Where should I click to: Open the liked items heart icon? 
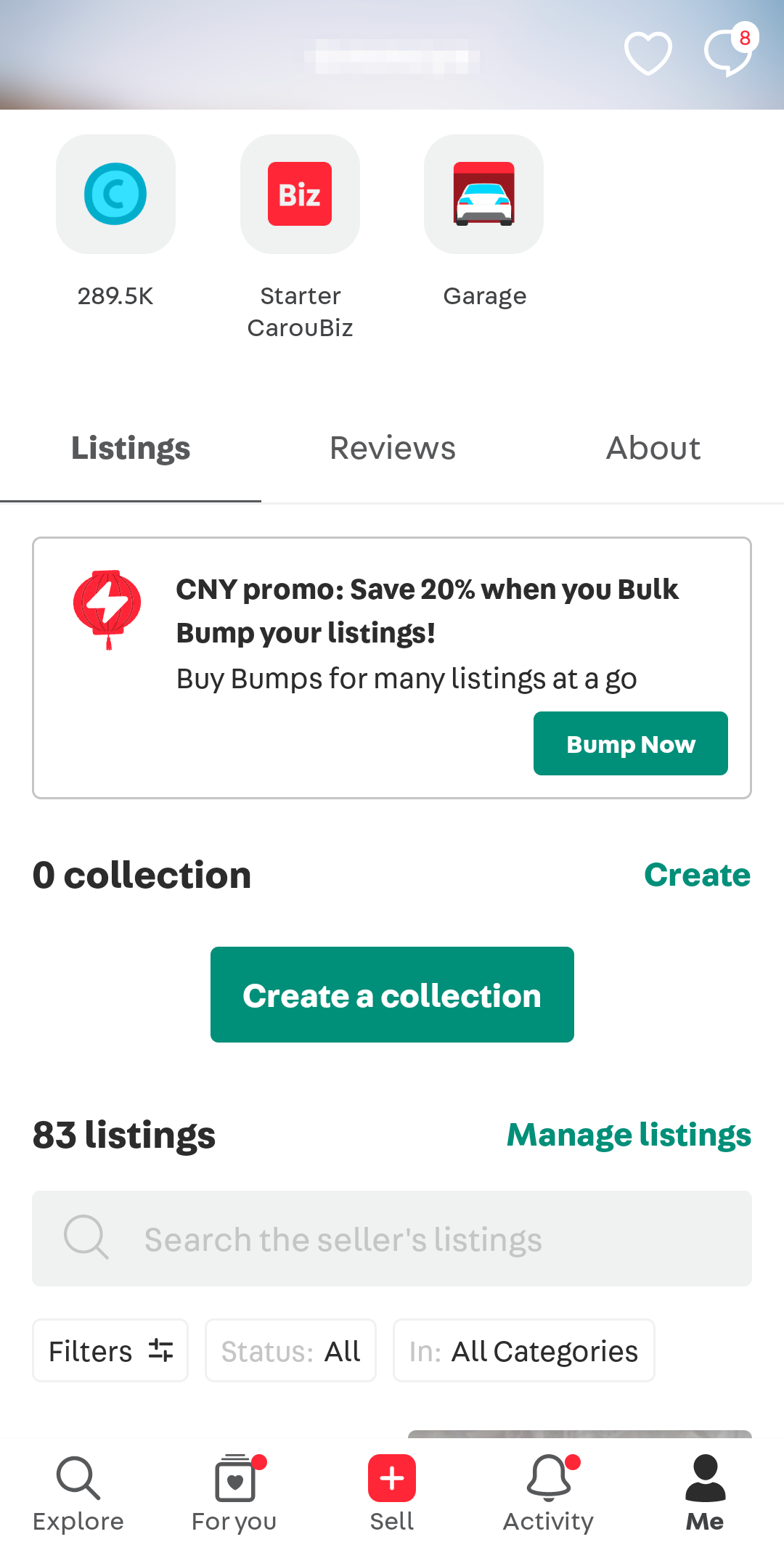648,53
